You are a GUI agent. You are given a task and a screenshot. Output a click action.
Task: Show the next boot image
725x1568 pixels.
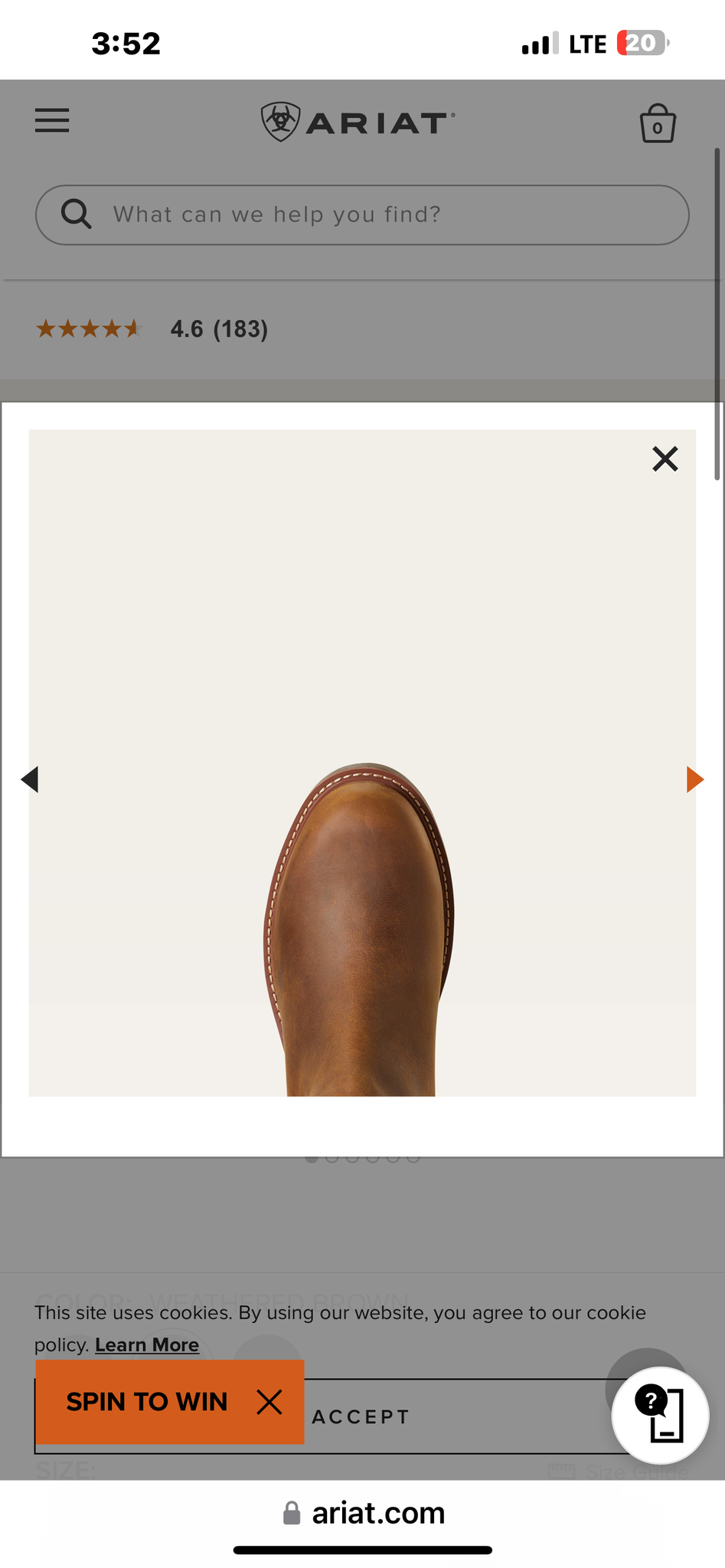[694, 779]
